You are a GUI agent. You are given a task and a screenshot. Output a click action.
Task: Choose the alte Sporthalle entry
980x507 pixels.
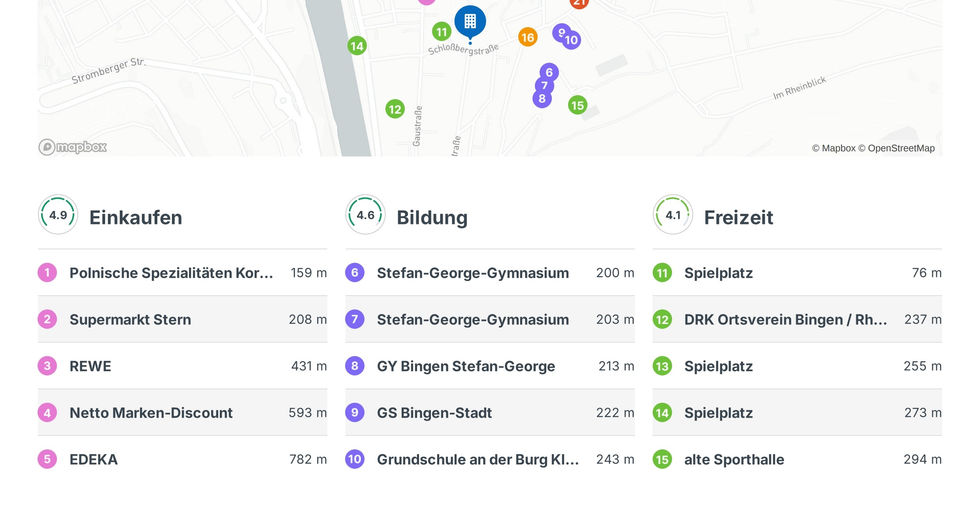pos(798,459)
